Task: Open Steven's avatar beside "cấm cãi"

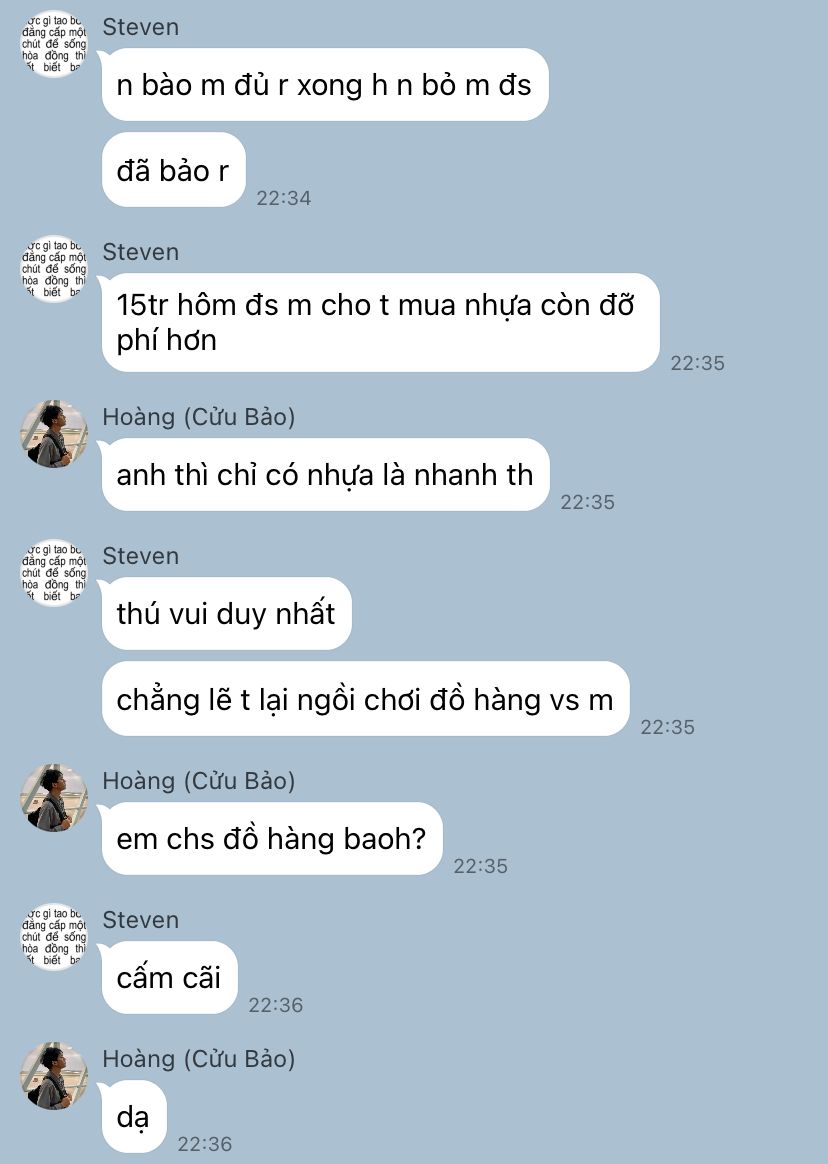Action: 54,937
